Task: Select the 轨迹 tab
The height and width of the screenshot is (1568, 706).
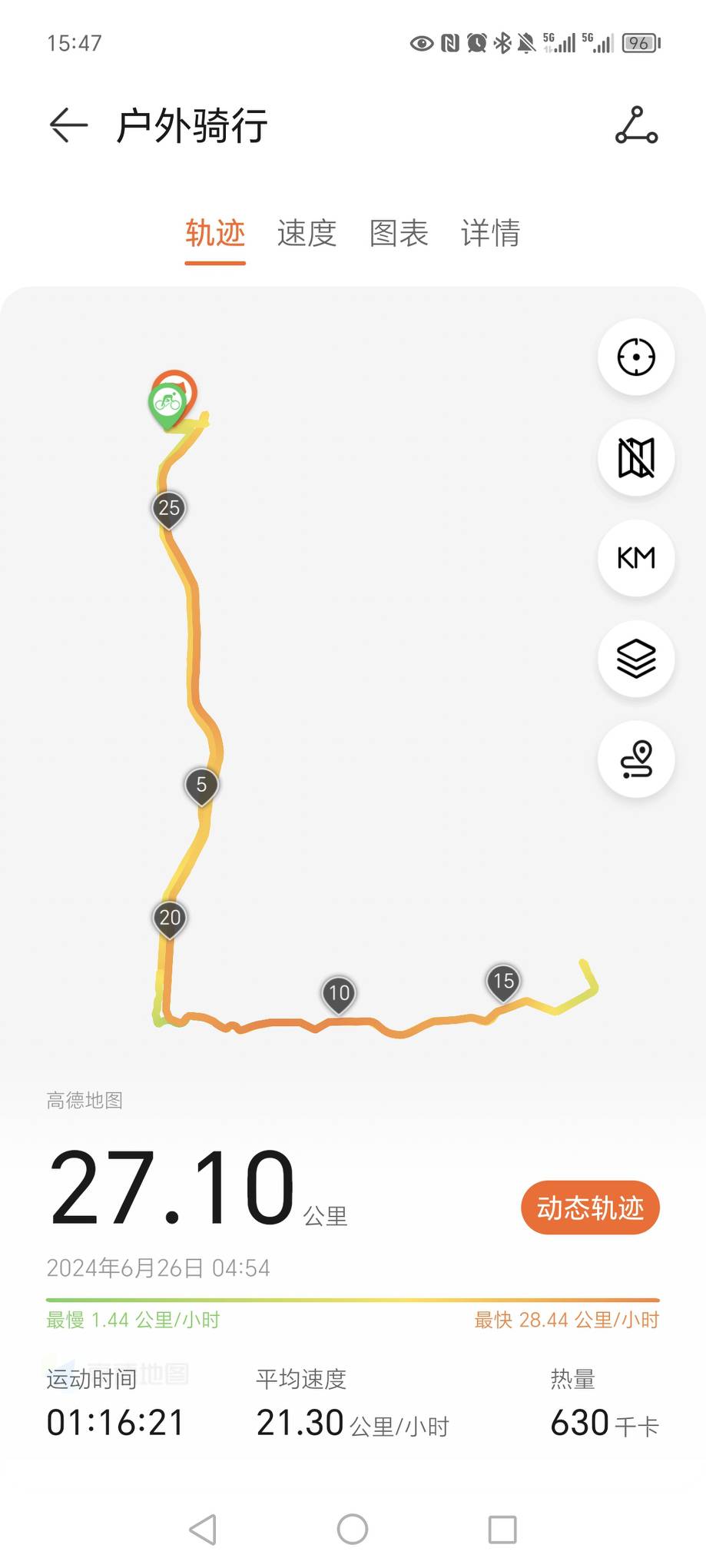Action: pos(215,233)
